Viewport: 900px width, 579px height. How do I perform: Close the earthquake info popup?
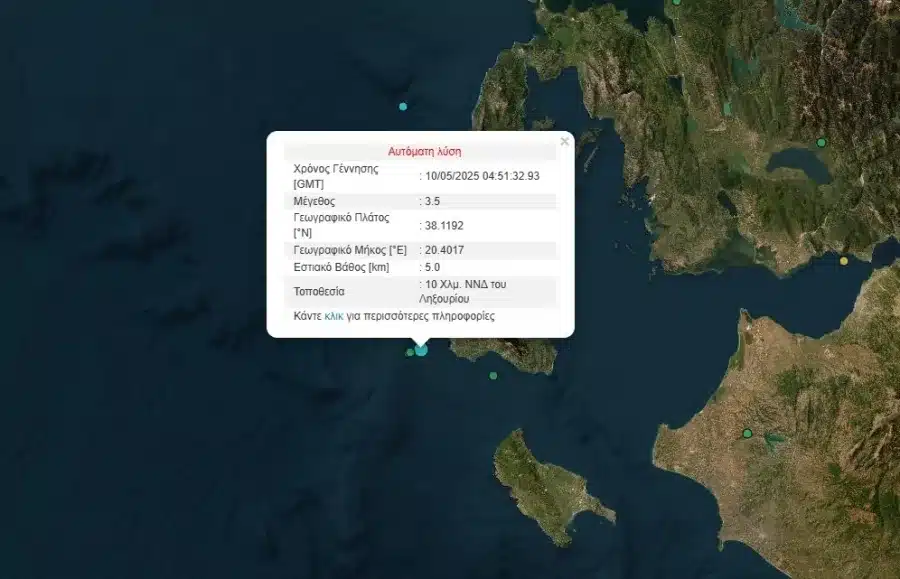tap(564, 142)
